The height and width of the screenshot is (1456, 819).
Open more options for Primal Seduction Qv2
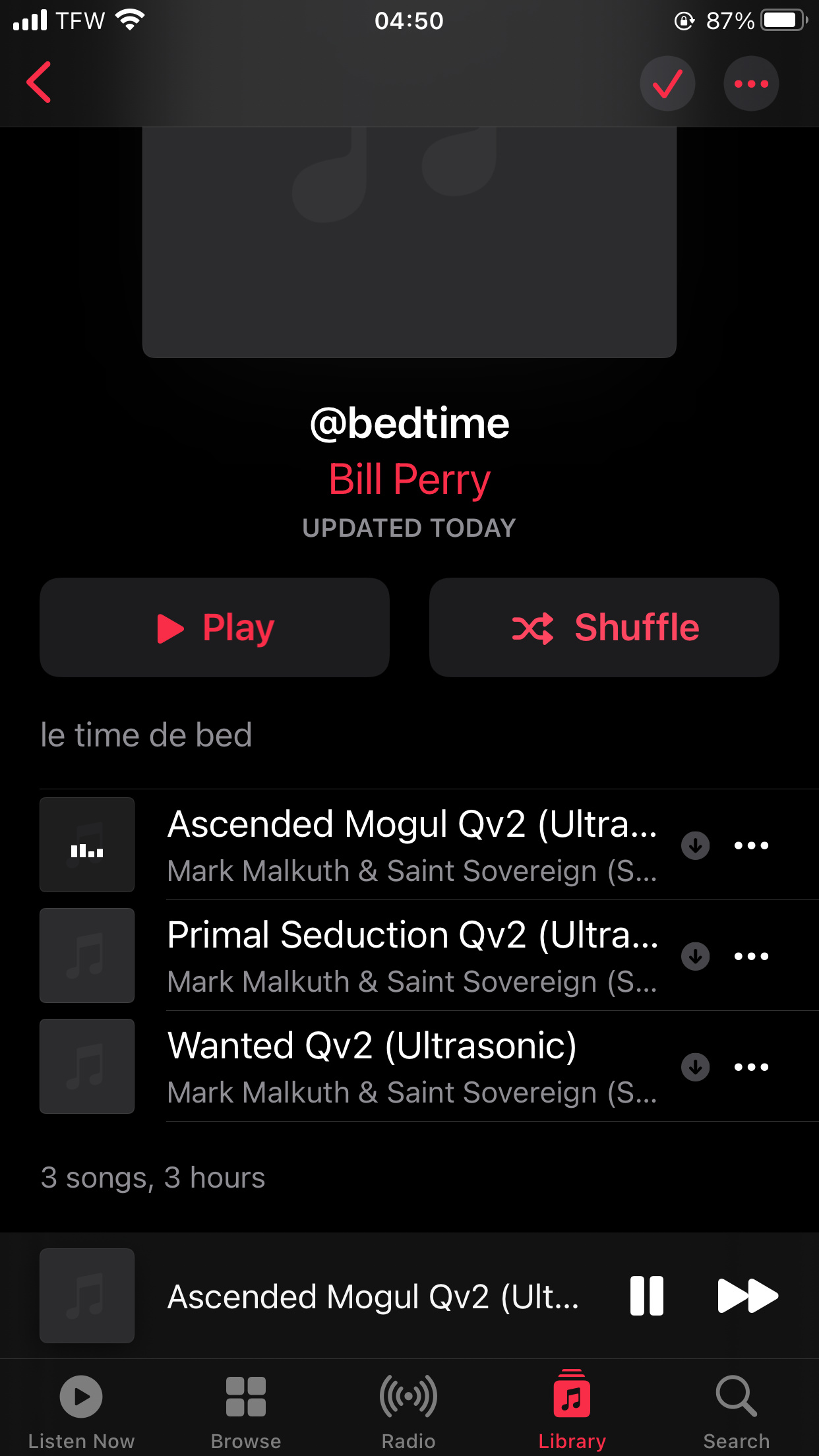pos(751,956)
